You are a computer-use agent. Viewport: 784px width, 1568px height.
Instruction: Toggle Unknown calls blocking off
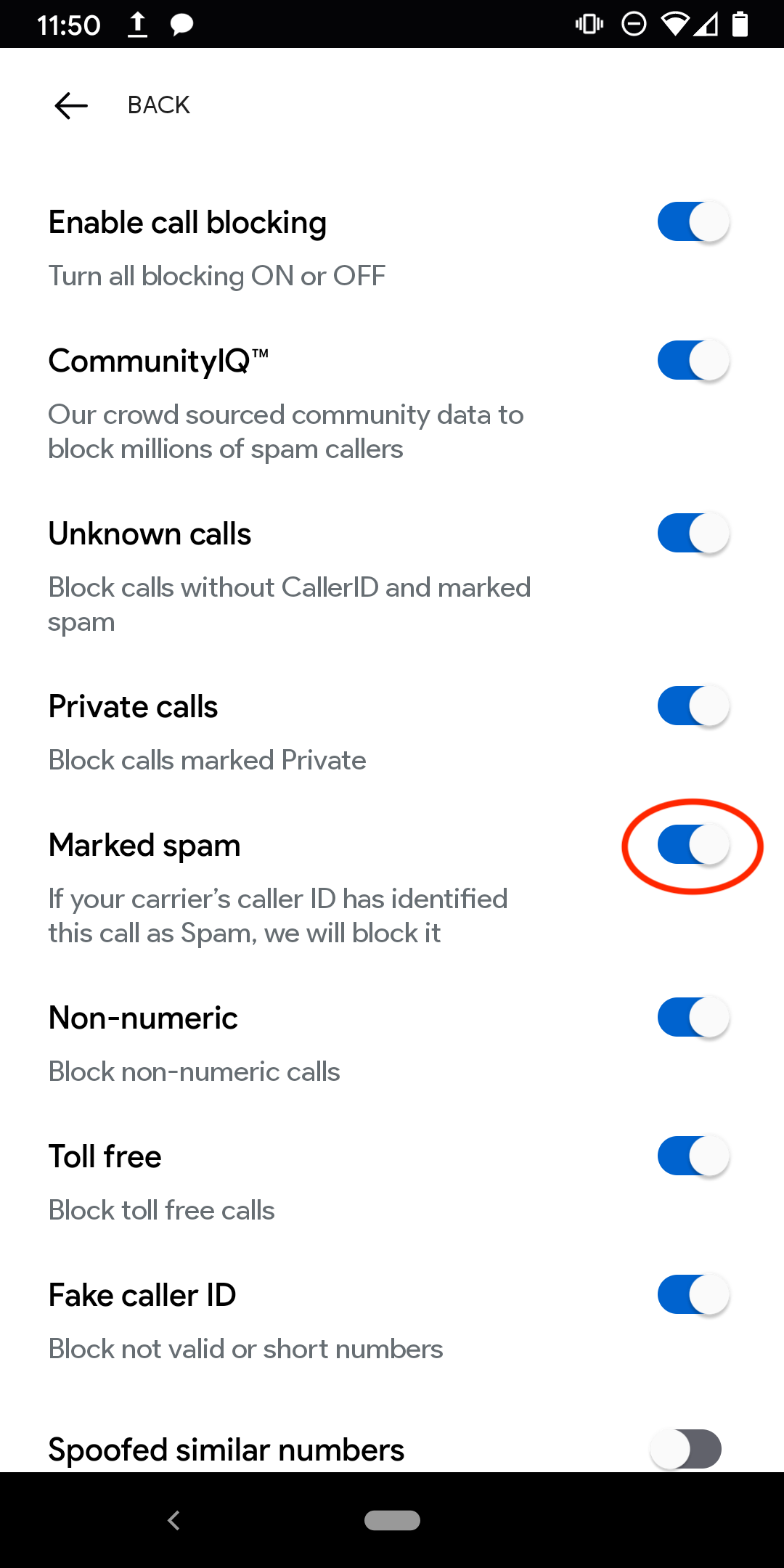click(x=693, y=533)
